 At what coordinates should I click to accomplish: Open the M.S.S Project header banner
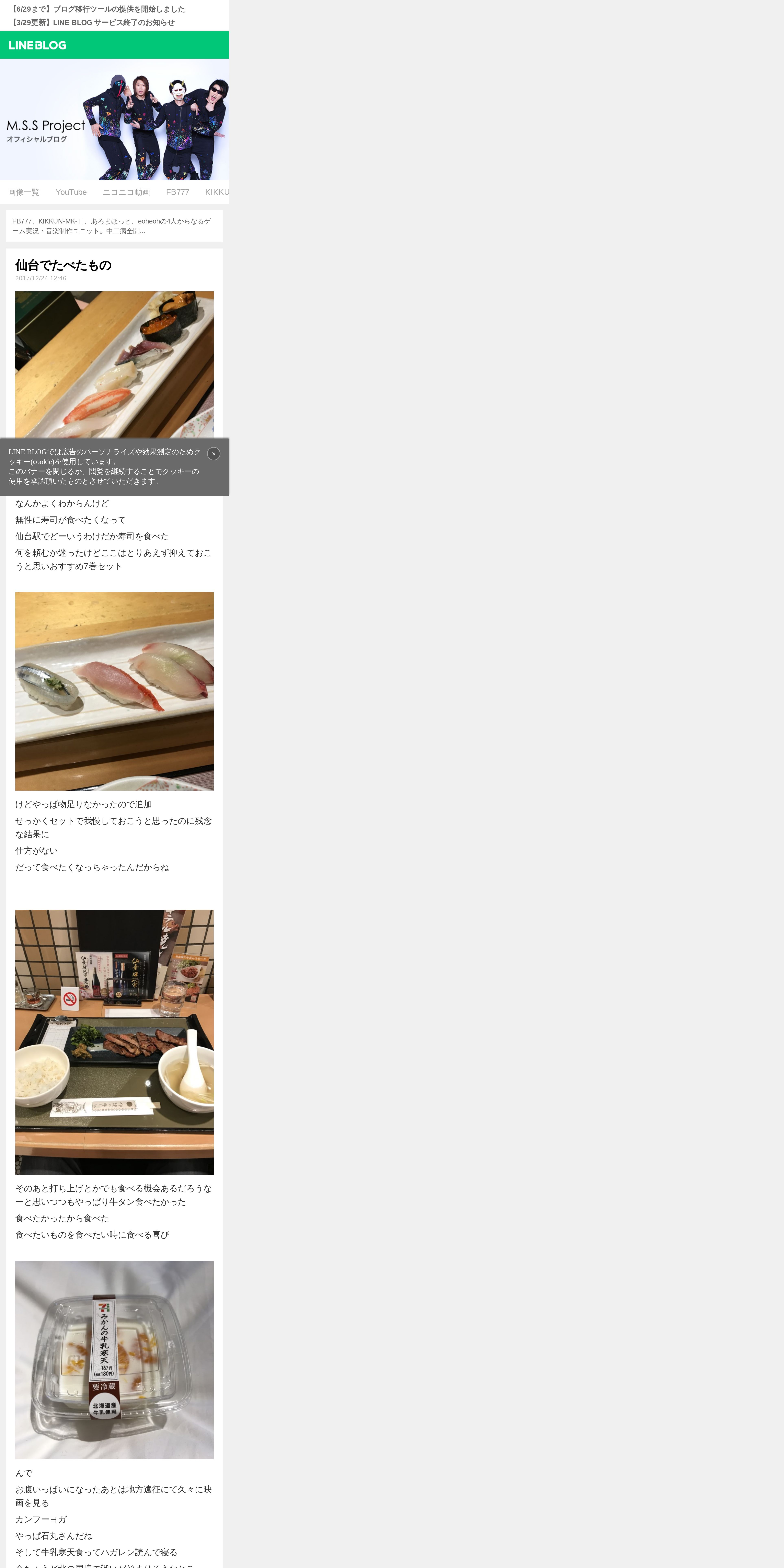(x=114, y=119)
